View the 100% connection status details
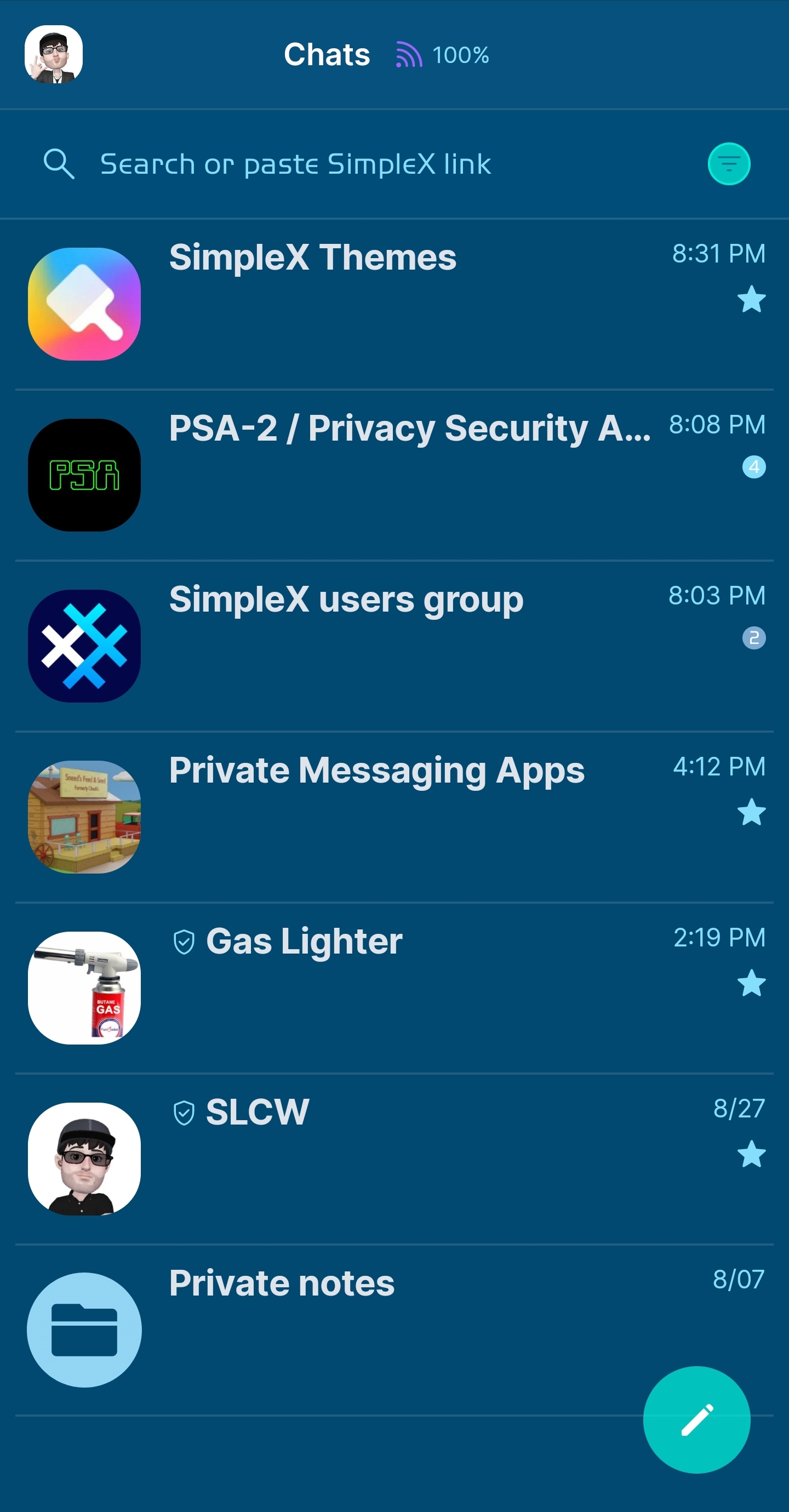The image size is (789, 1512). click(443, 55)
